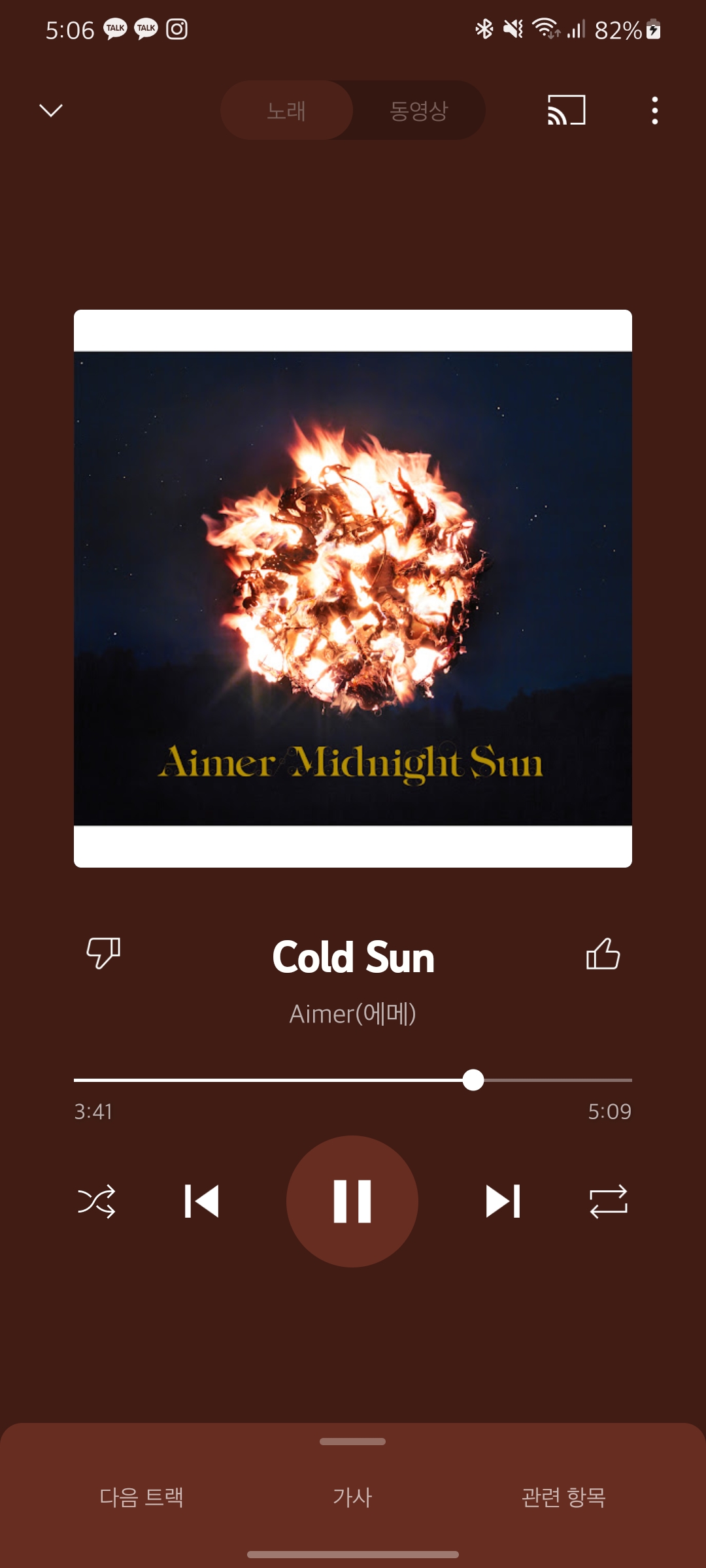The width and height of the screenshot is (706, 1568).
Task: Switch to the 노래 song mode
Action: [x=286, y=110]
